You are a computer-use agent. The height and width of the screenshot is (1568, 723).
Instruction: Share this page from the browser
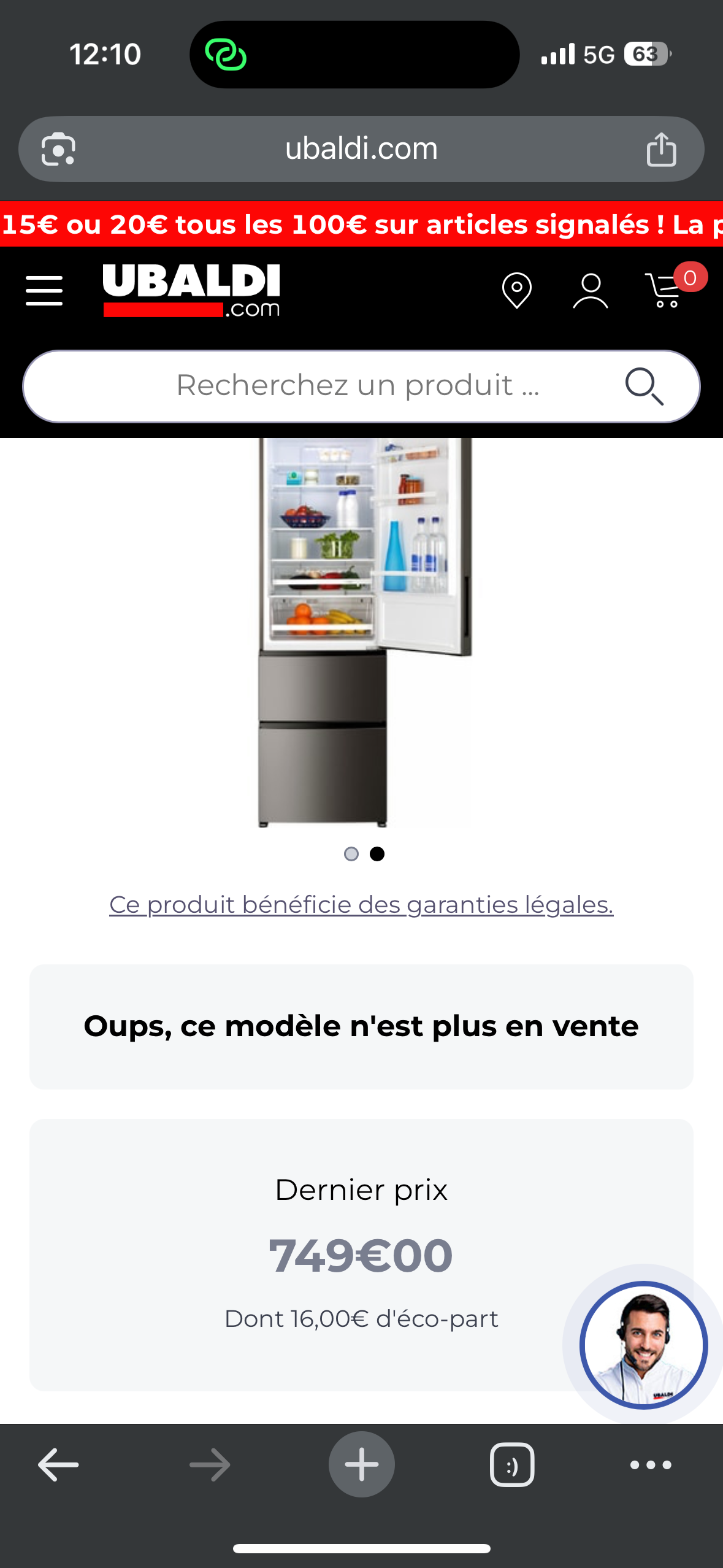(x=661, y=149)
